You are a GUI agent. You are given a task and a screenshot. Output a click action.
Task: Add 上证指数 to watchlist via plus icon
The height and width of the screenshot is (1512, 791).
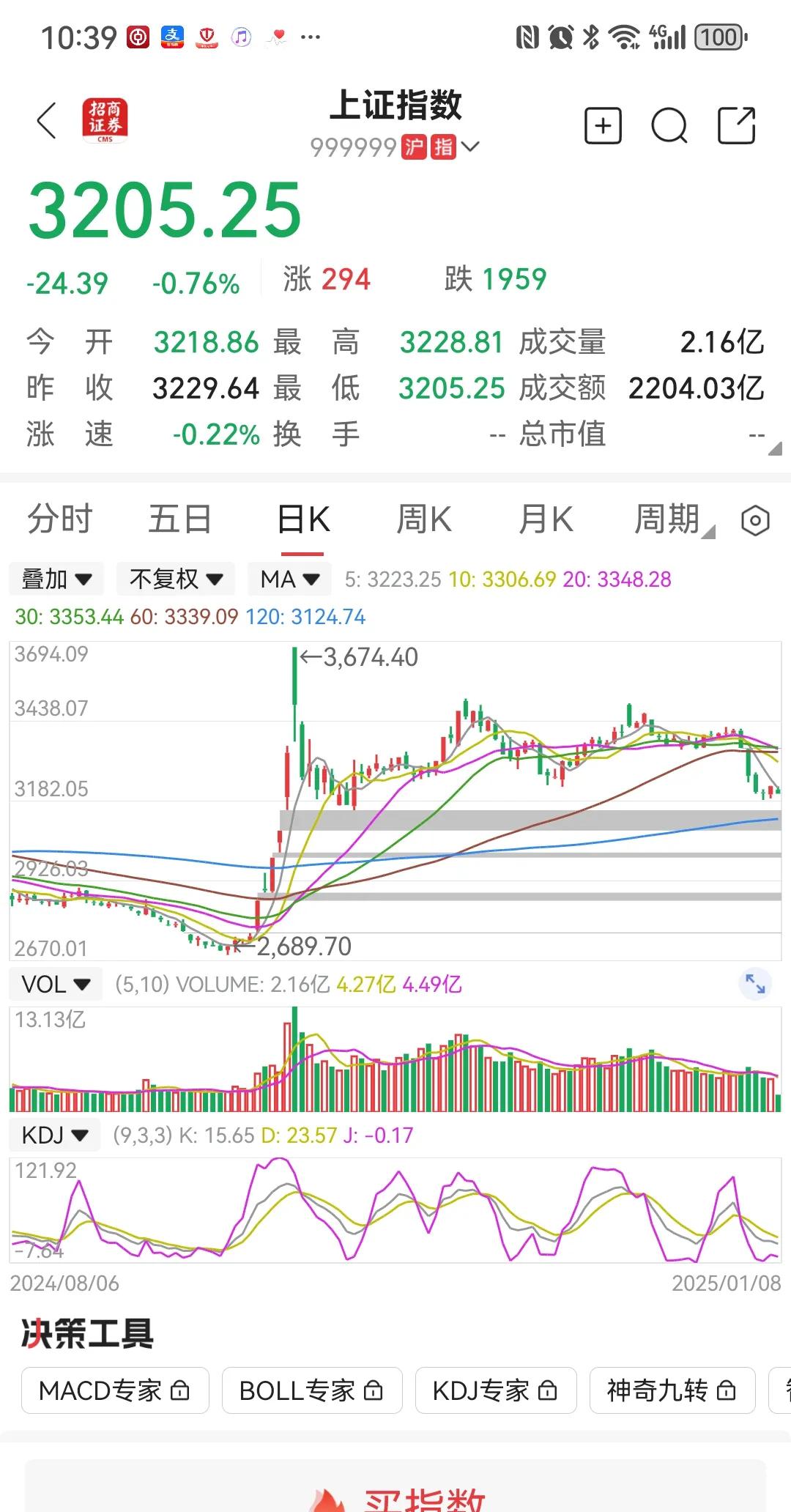602,126
